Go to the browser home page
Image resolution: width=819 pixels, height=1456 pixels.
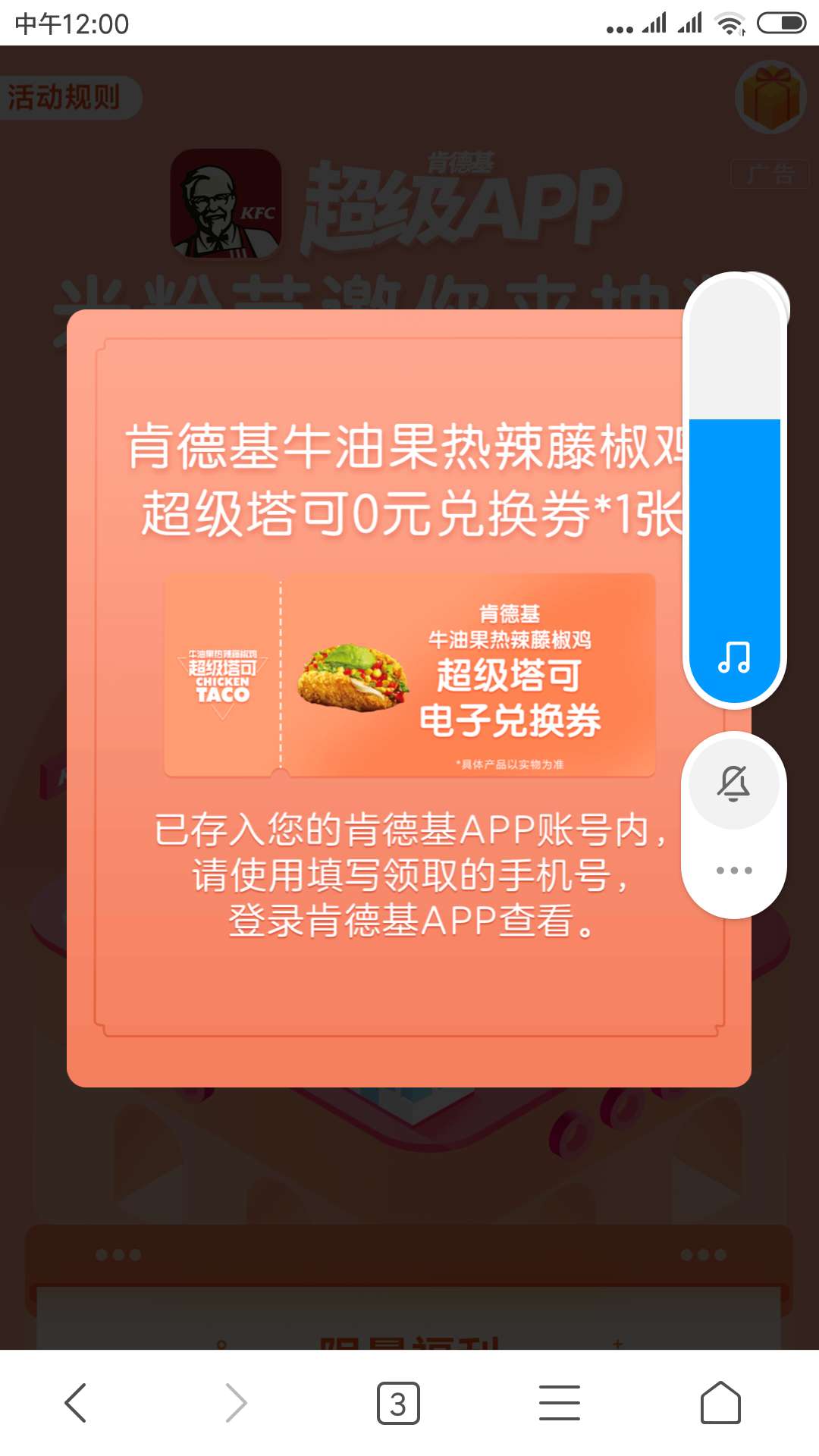click(x=720, y=1403)
